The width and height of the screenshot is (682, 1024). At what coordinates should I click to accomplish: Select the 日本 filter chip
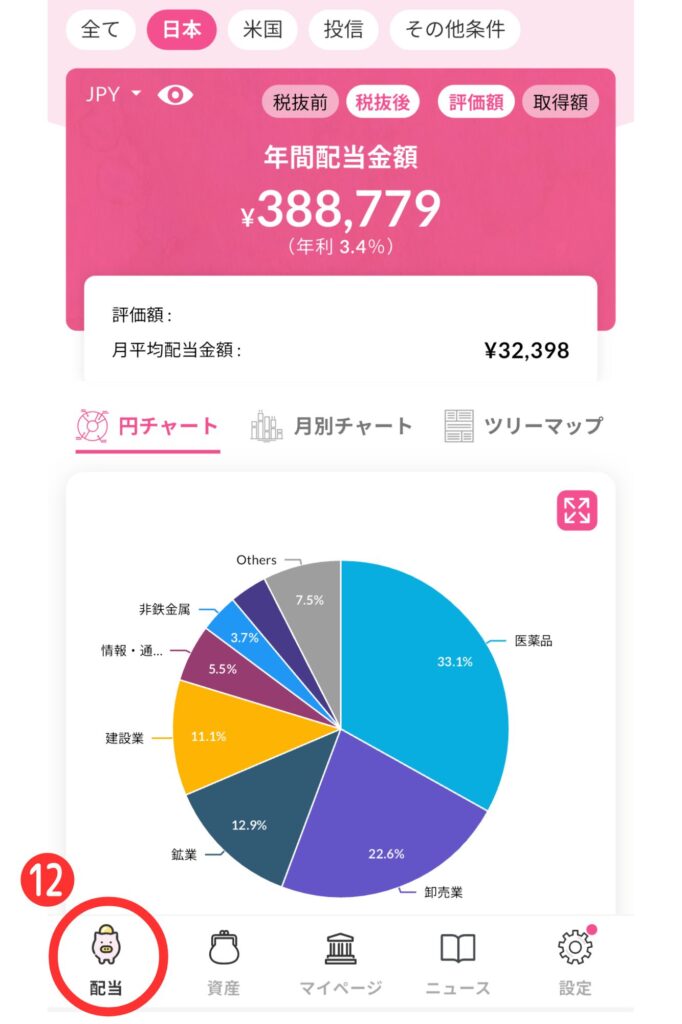(x=182, y=30)
